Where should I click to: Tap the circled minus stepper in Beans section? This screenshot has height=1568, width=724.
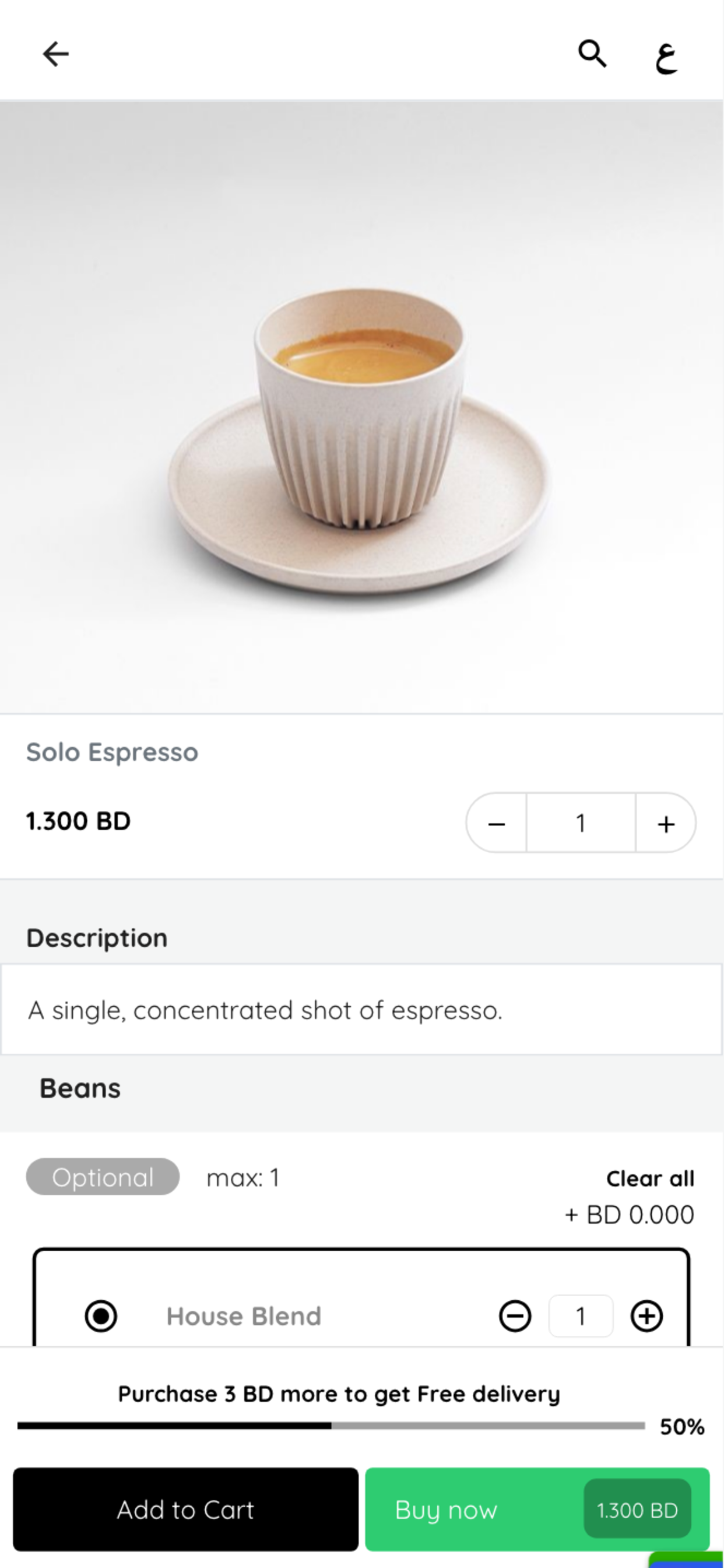point(514,1315)
